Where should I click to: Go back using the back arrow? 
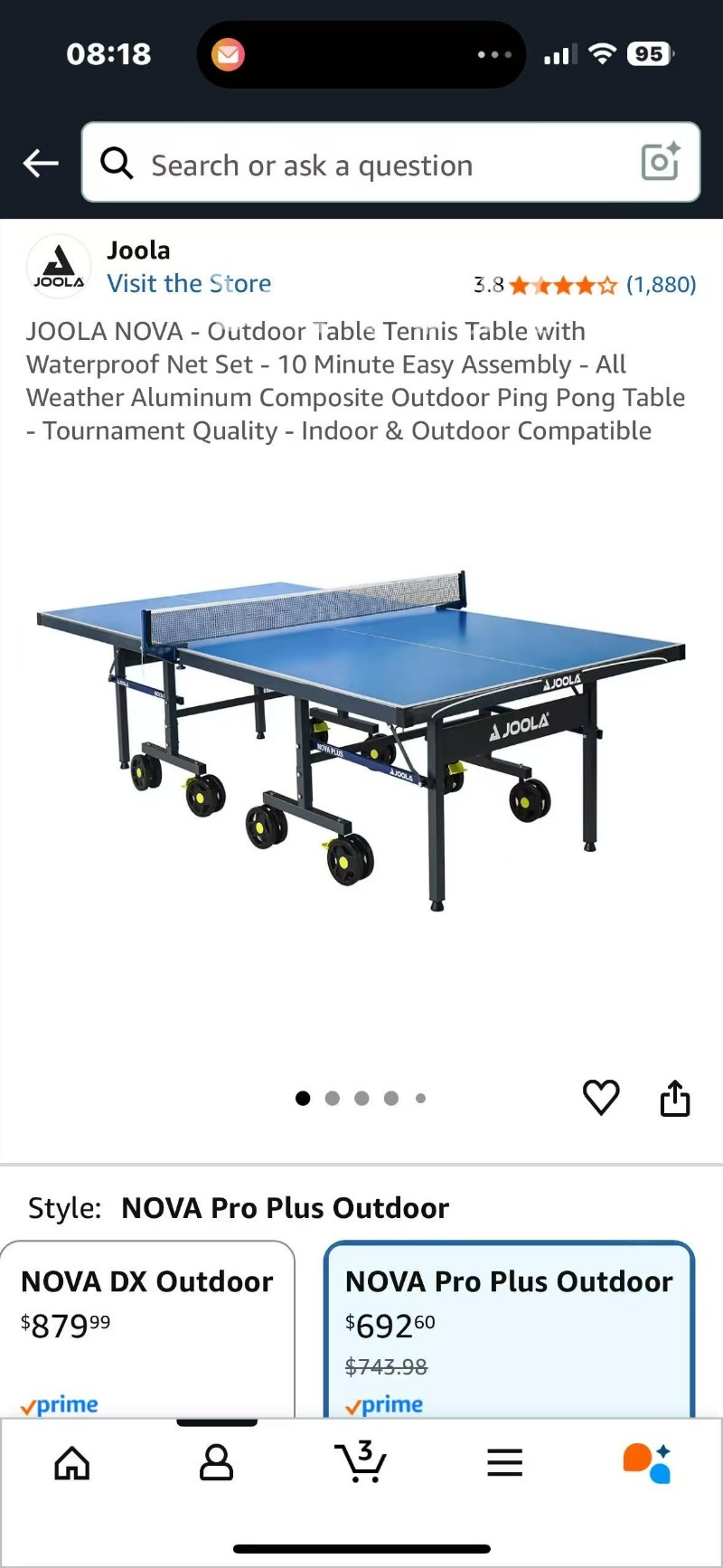pyautogui.click(x=41, y=164)
